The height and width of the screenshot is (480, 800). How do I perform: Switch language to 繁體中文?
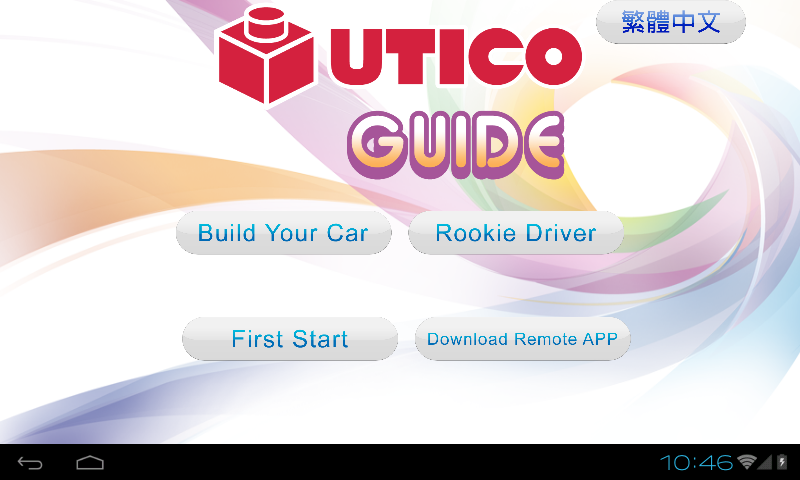coord(670,22)
